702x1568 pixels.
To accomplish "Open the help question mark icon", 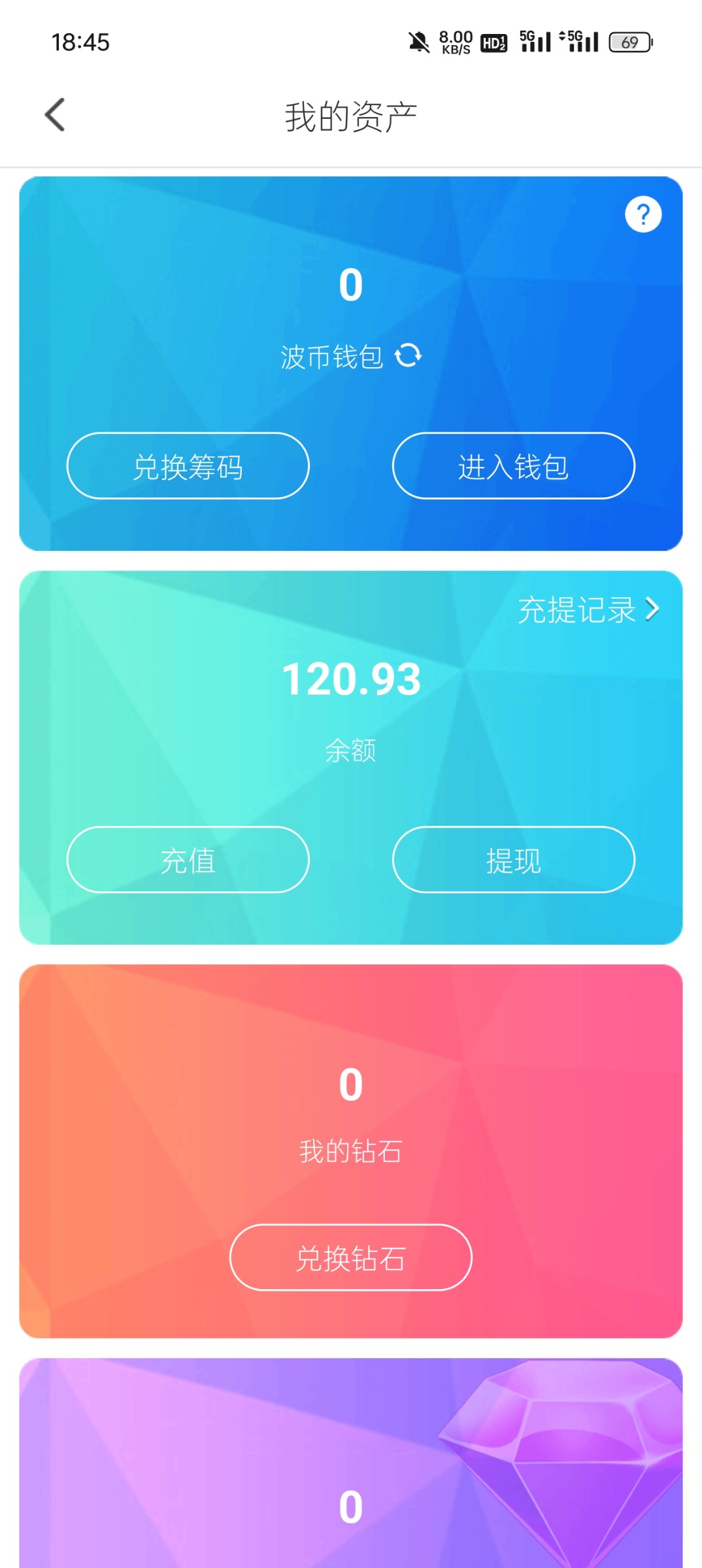I will pos(643,214).
